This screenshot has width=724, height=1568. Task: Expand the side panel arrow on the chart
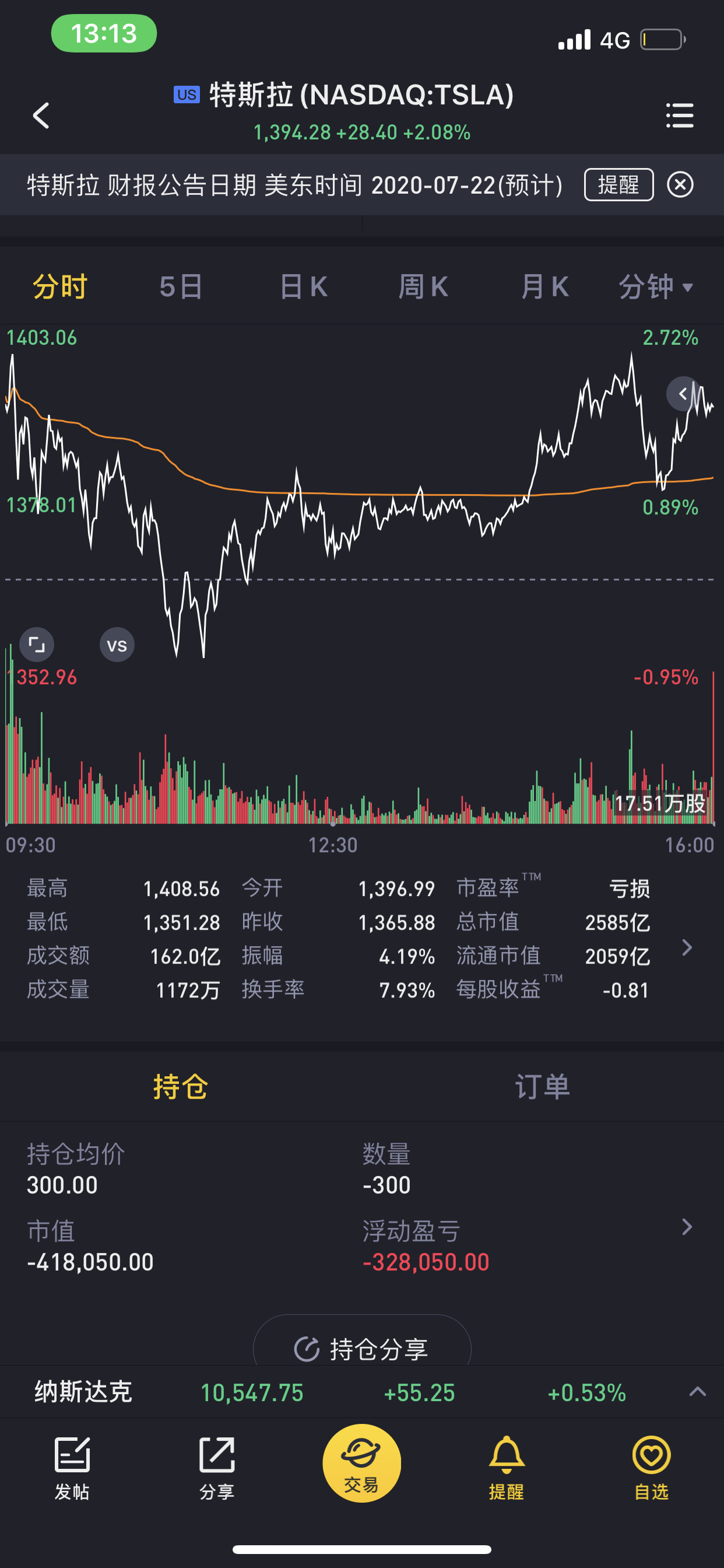click(x=683, y=394)
